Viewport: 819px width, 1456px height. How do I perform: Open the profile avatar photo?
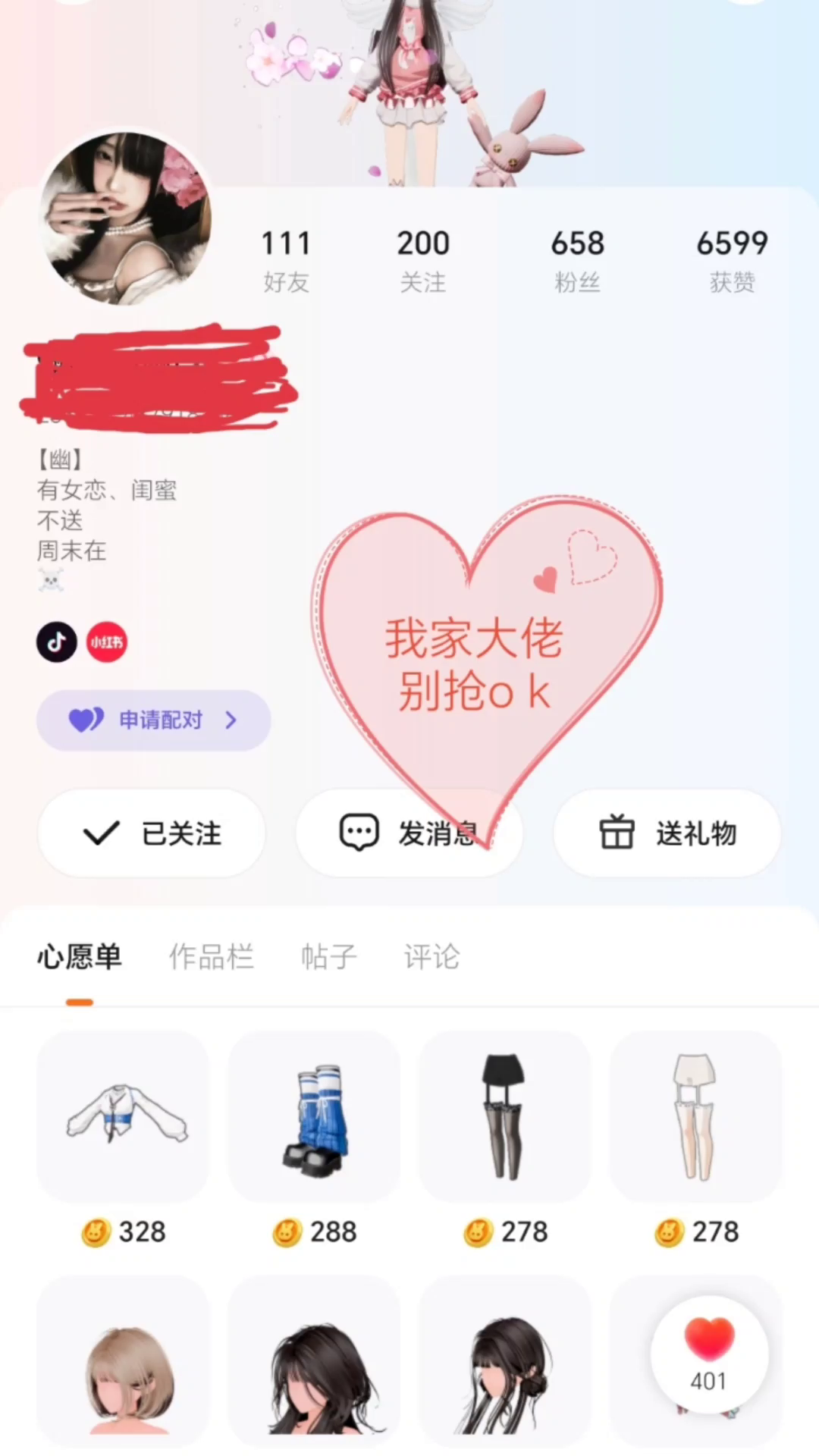point(125,218)
